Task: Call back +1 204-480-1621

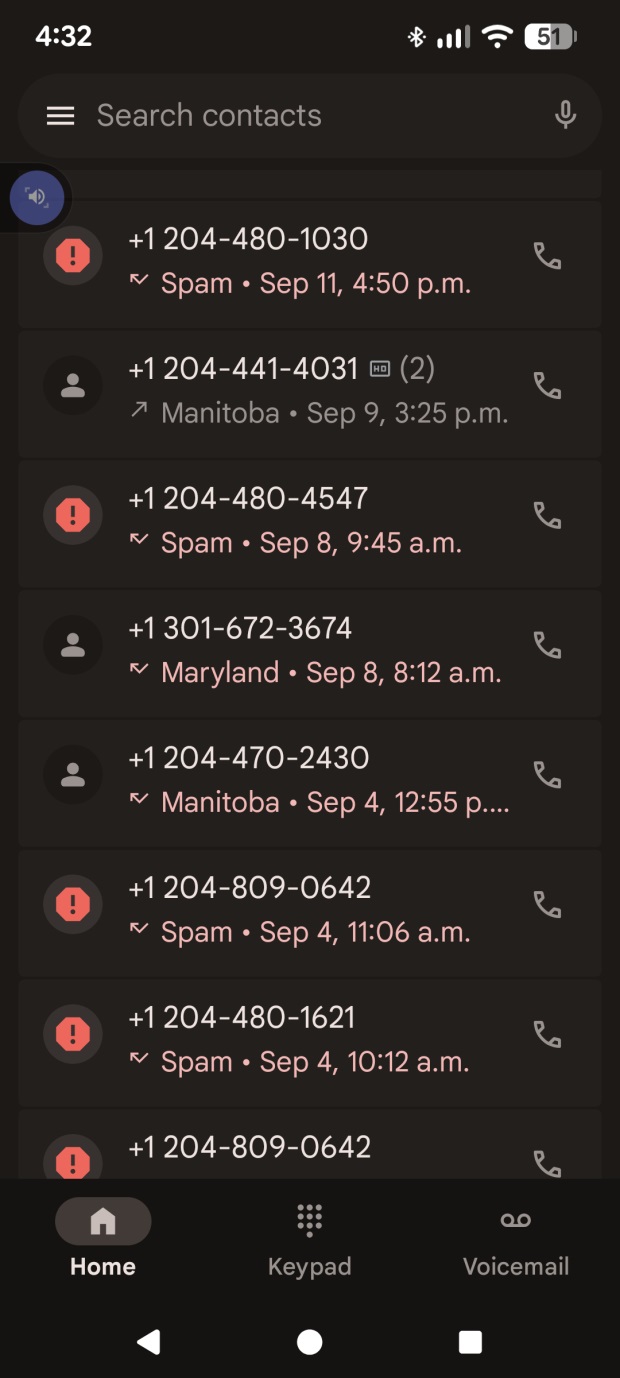Action: click(x=547, y=1034)
